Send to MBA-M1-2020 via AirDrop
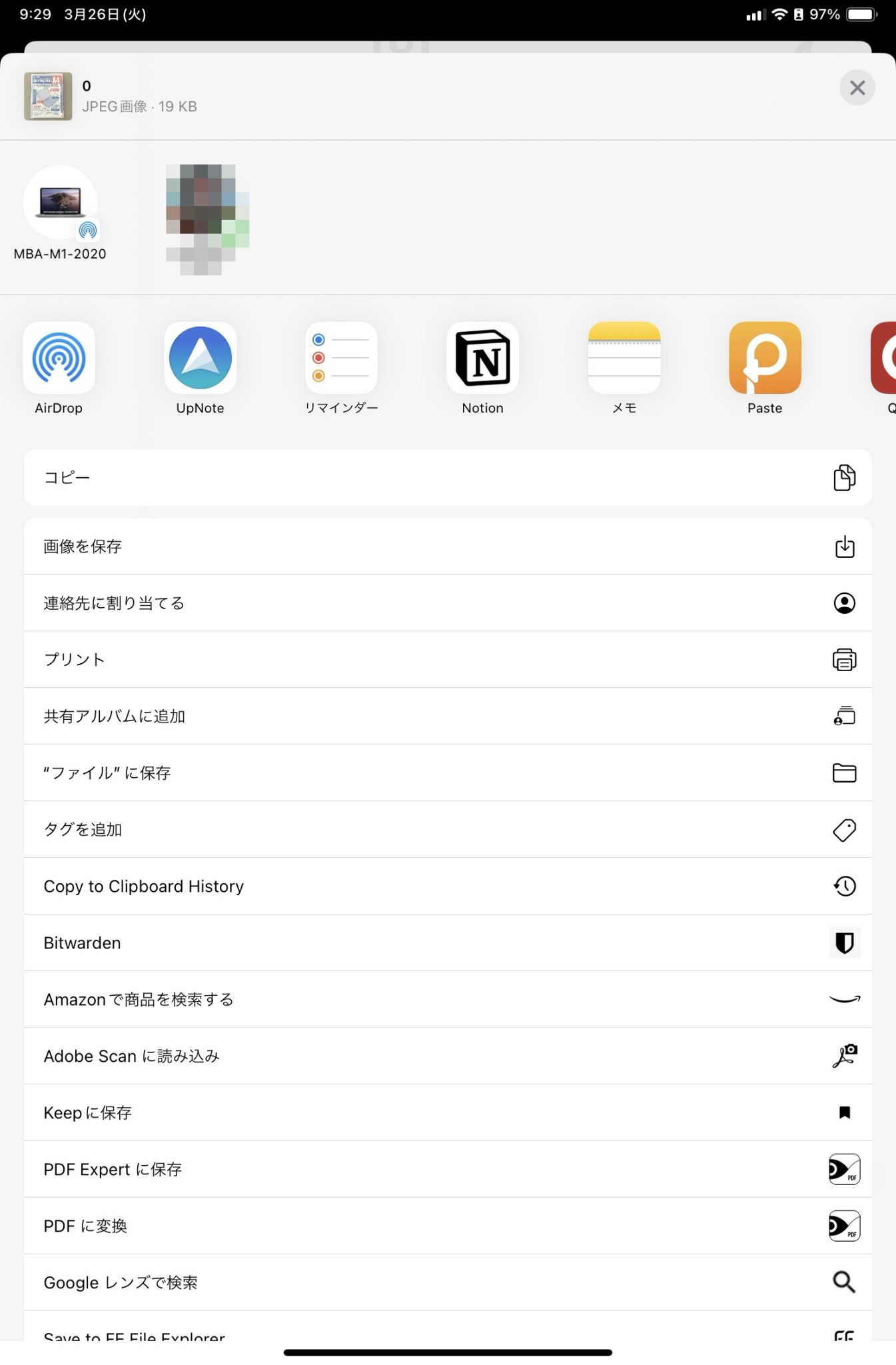 pos(60,203)
